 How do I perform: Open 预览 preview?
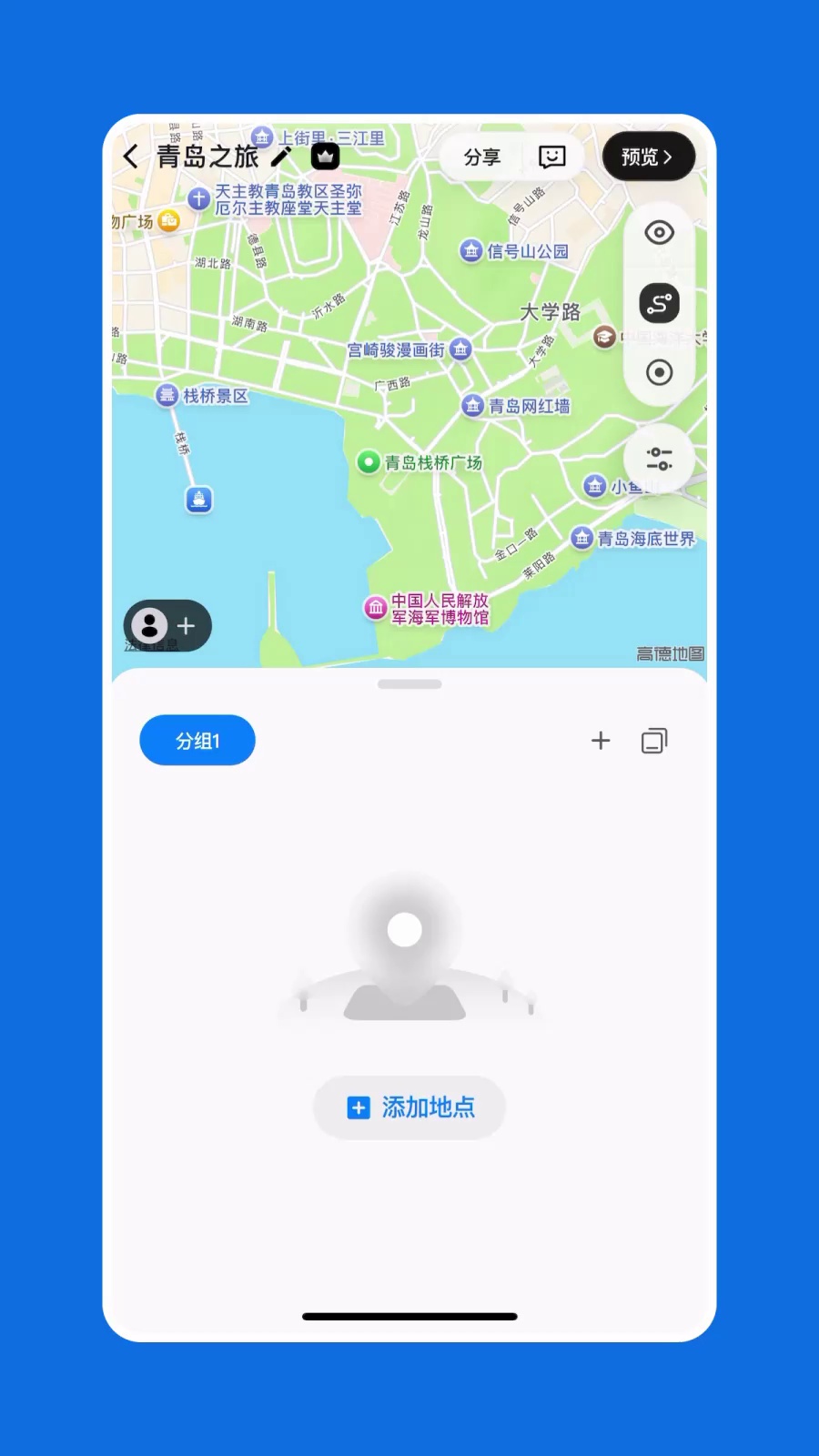coord(648,157)
